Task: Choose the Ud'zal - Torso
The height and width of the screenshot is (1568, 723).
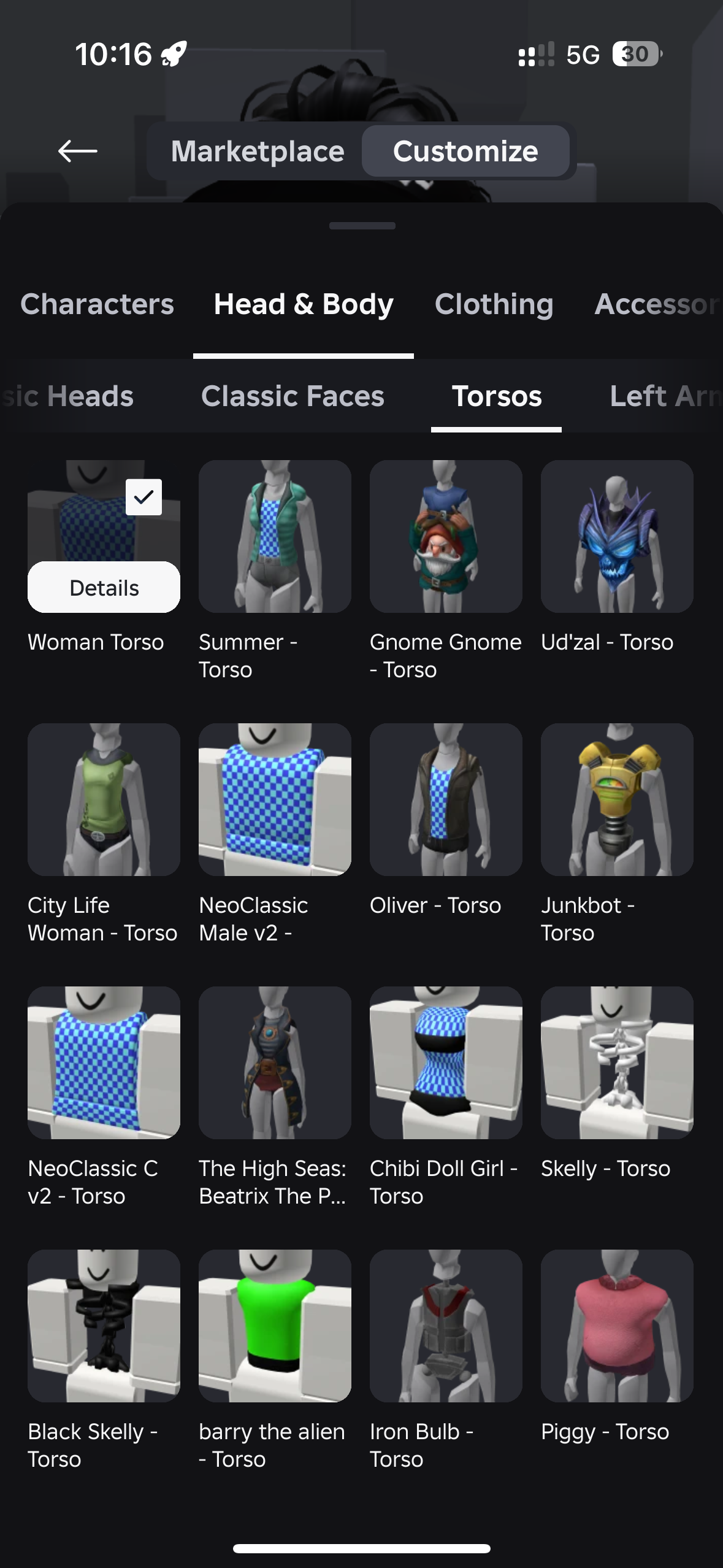Action: point(617,537)
